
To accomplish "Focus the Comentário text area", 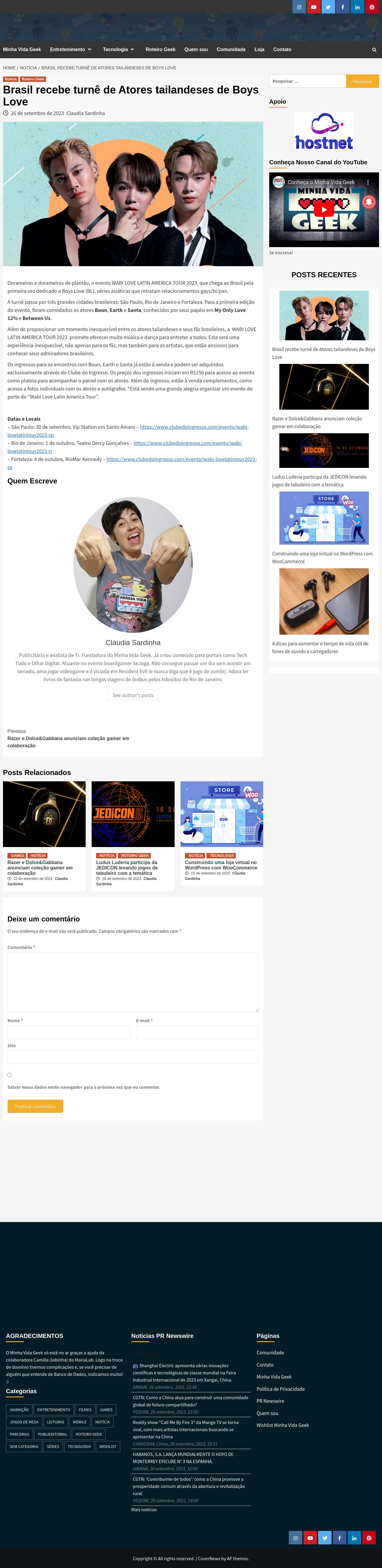I will [x=133, y=981].
